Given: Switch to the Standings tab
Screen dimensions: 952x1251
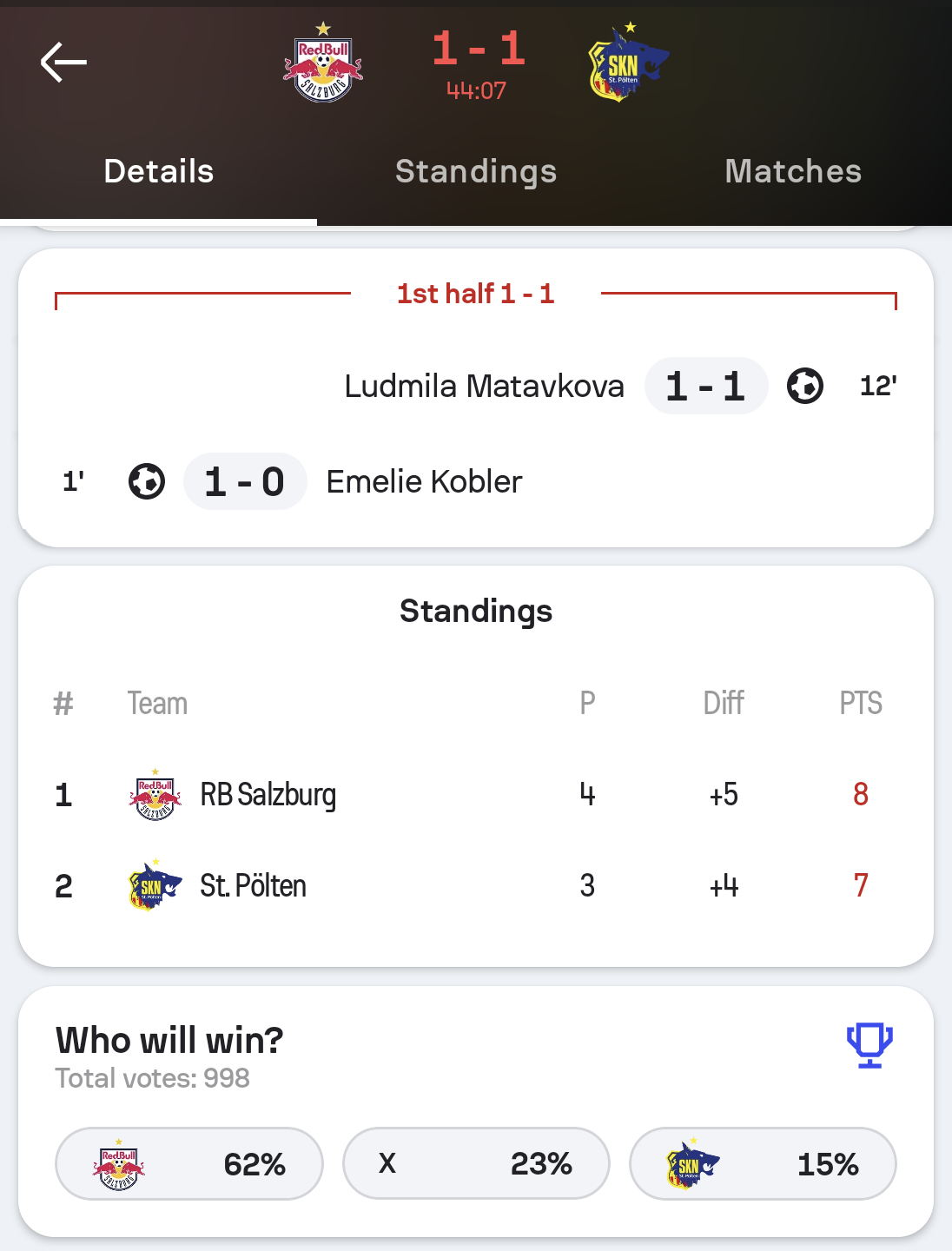Looking at the screenshot, I should coord(475,172).
